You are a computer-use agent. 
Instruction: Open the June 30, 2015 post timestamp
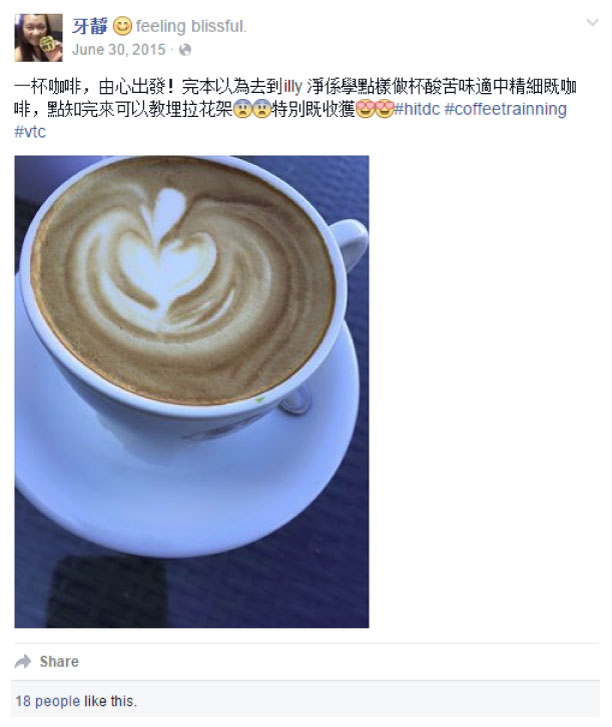[119, 49]
